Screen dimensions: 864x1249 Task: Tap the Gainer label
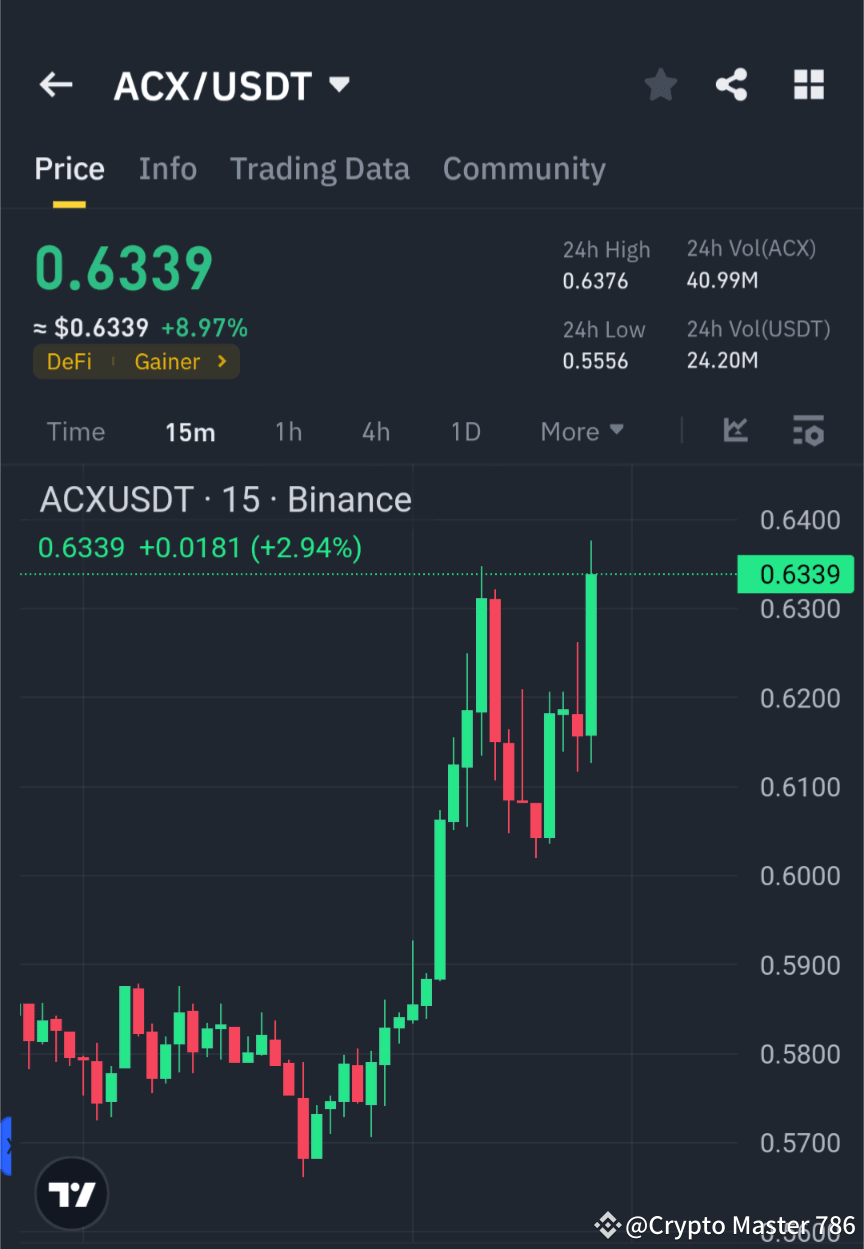[x=166, y=362]
